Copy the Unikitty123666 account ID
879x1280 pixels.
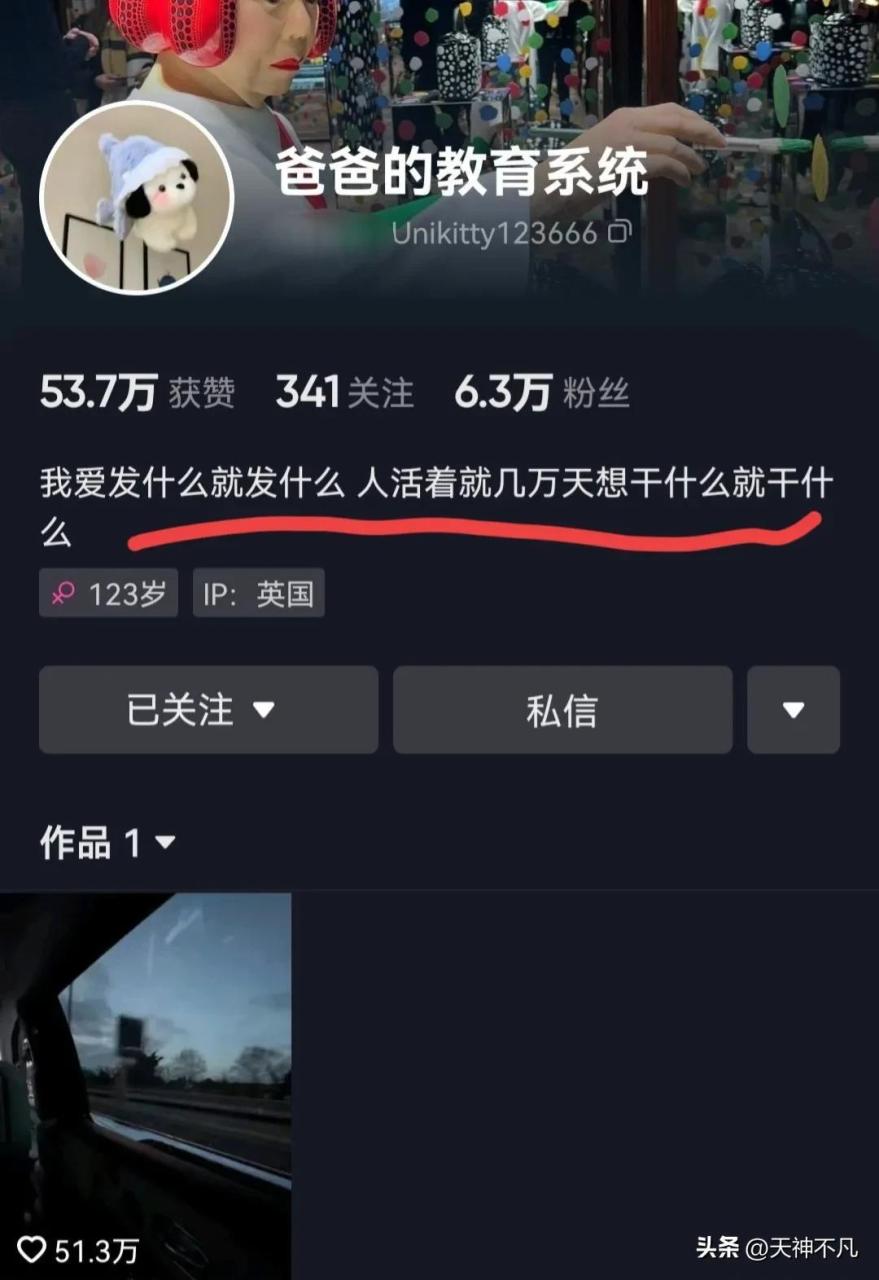tap(620, 234)
